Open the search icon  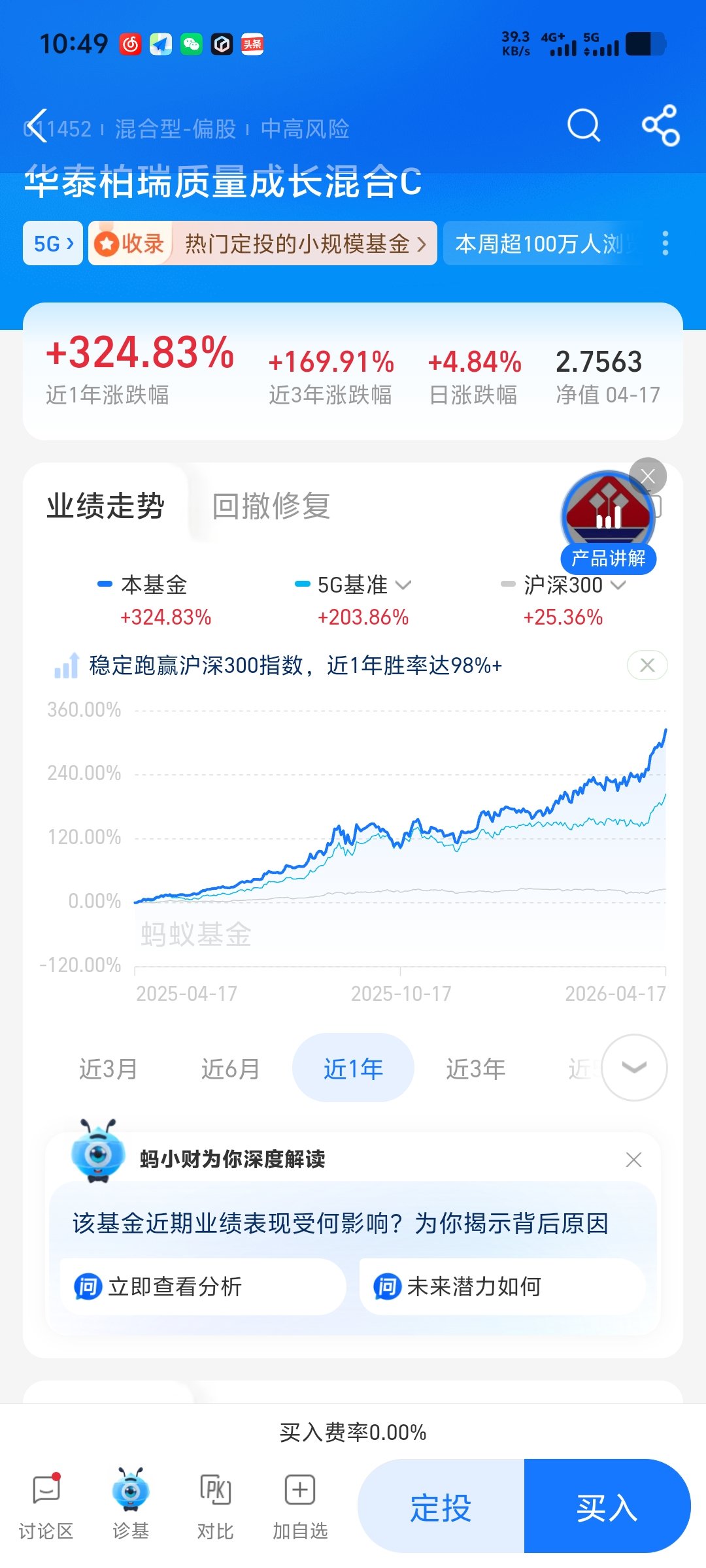pos(583,125)
